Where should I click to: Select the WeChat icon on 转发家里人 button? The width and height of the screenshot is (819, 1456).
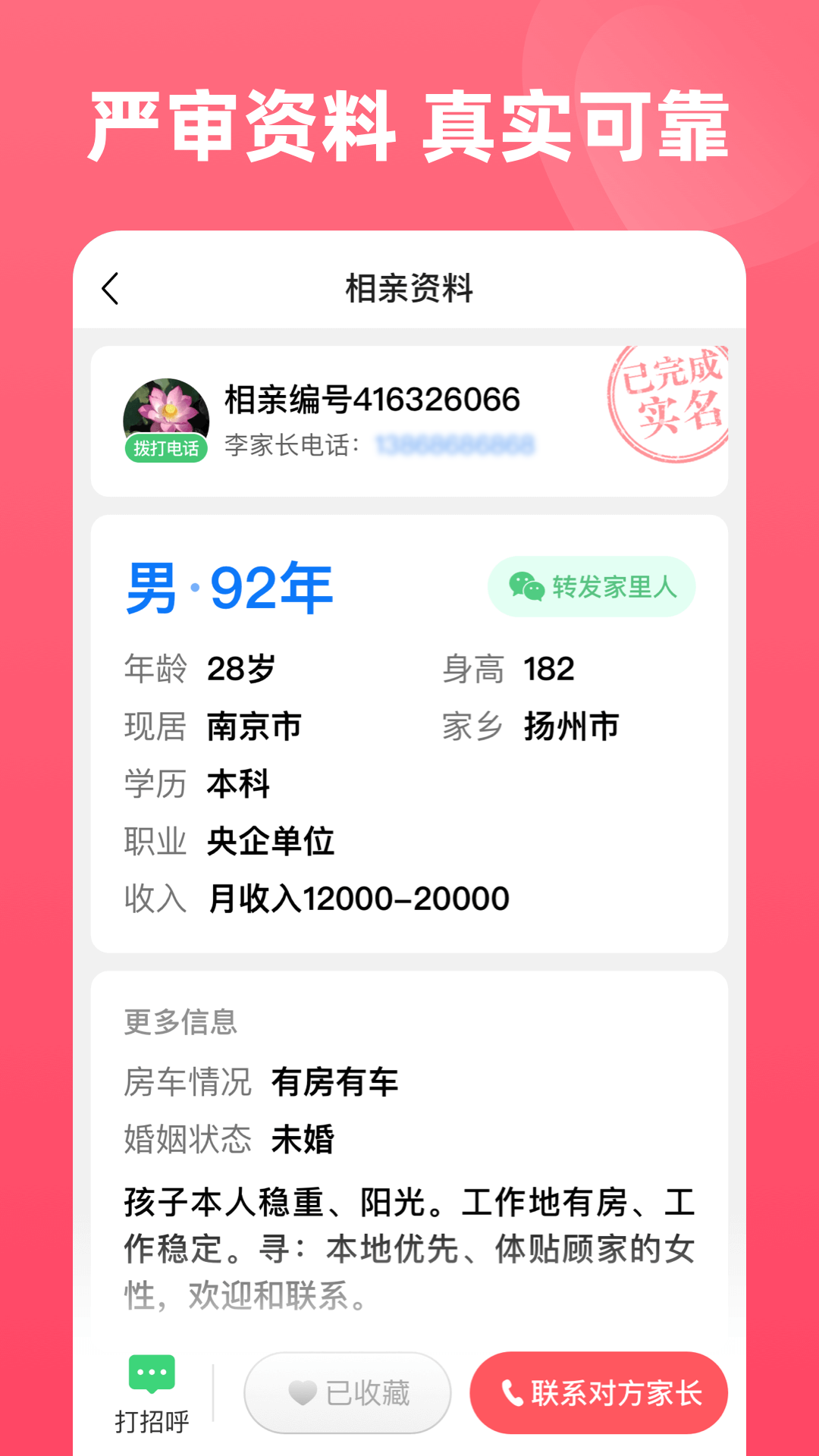(527, 586)
